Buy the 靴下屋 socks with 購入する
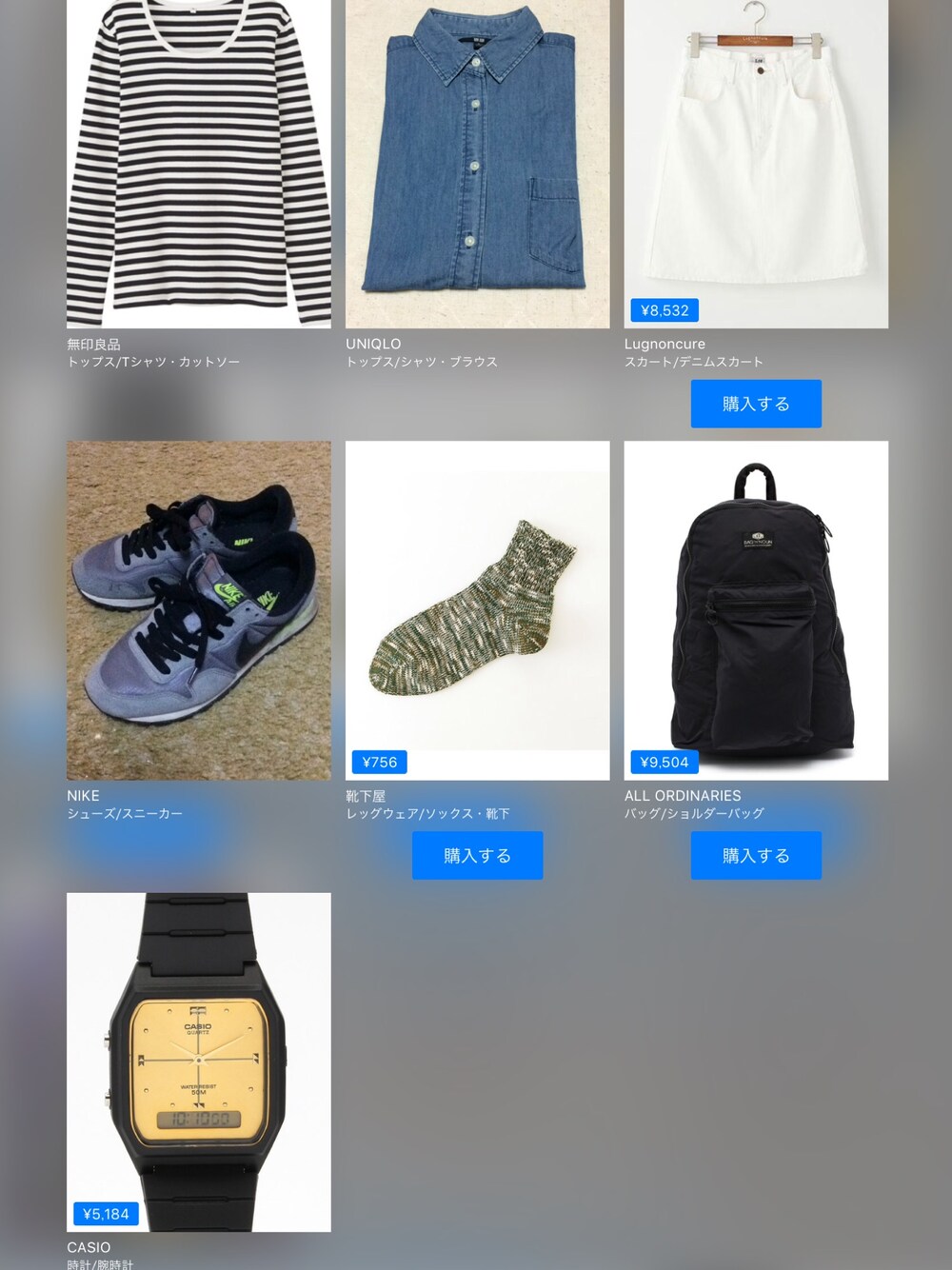 (477, 855)
